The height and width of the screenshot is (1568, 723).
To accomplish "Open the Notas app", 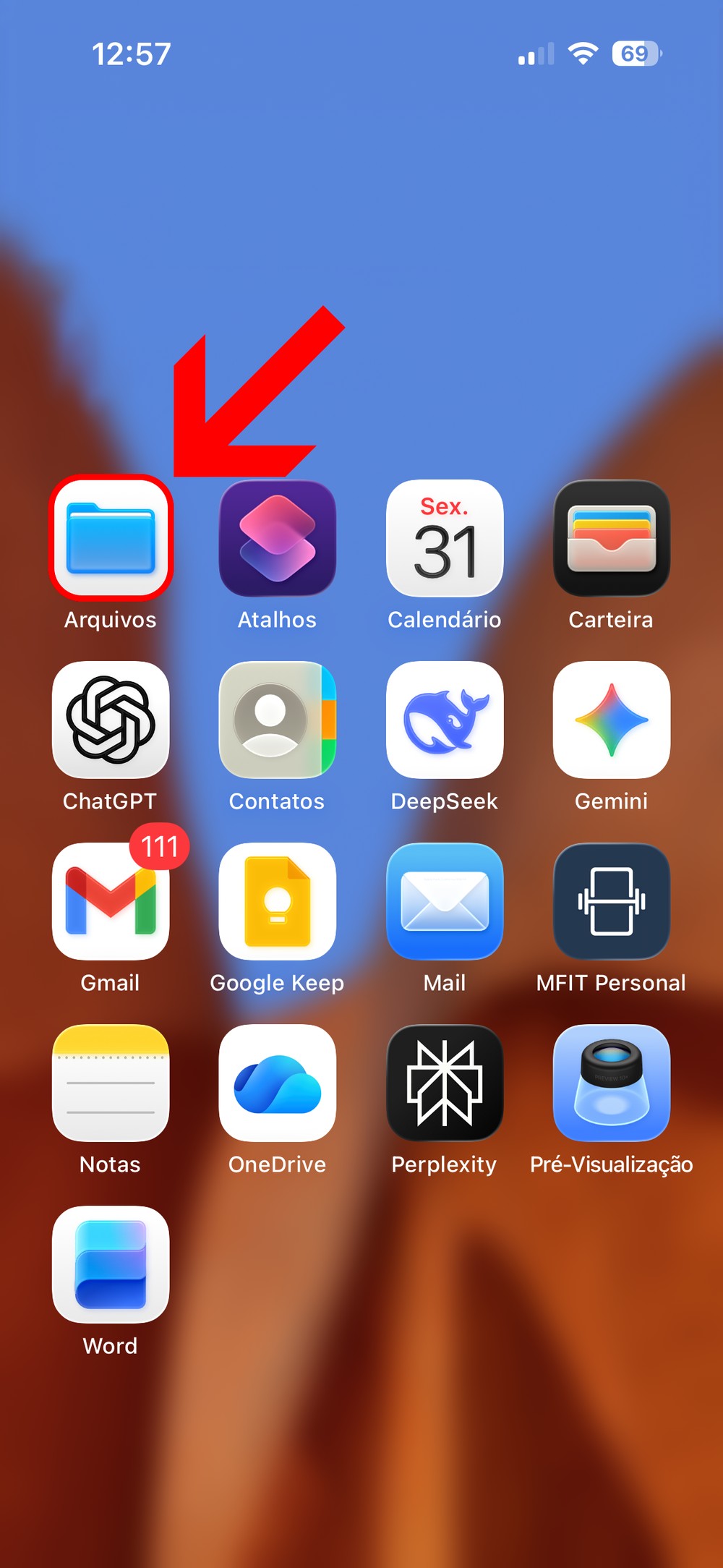I will [x=111, y=1083].
